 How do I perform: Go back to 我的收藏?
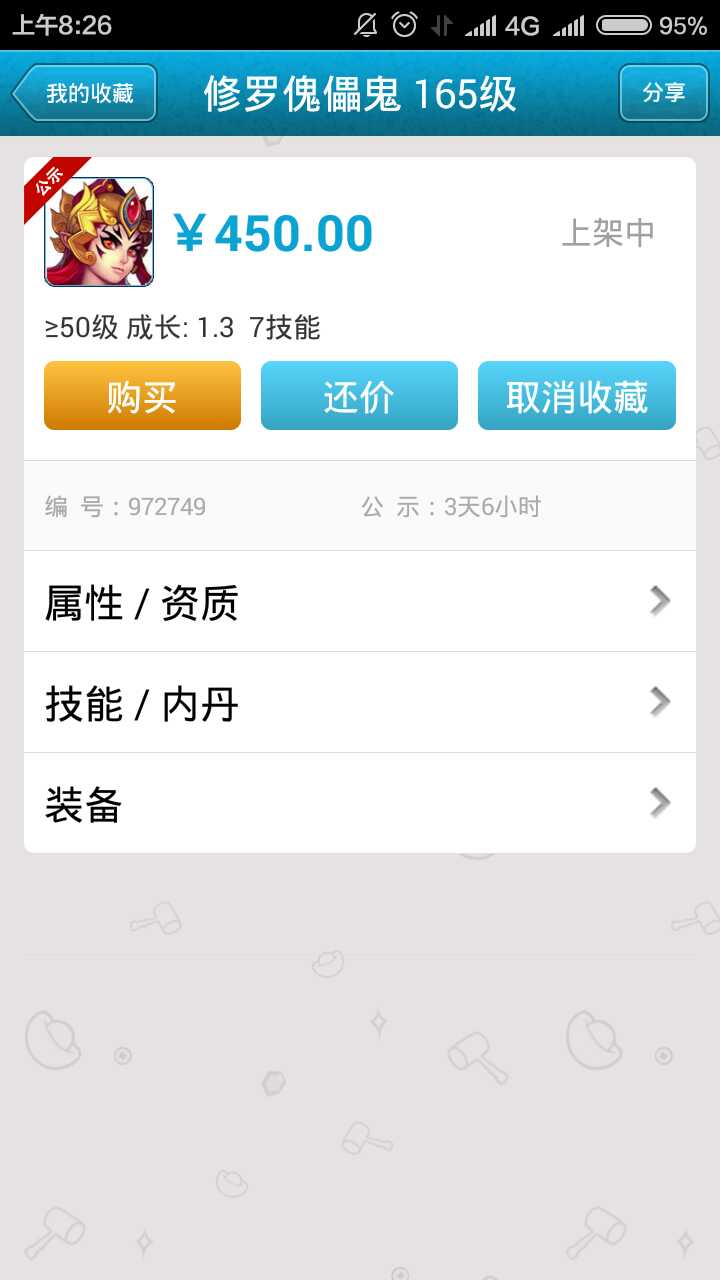pos(86,93)
